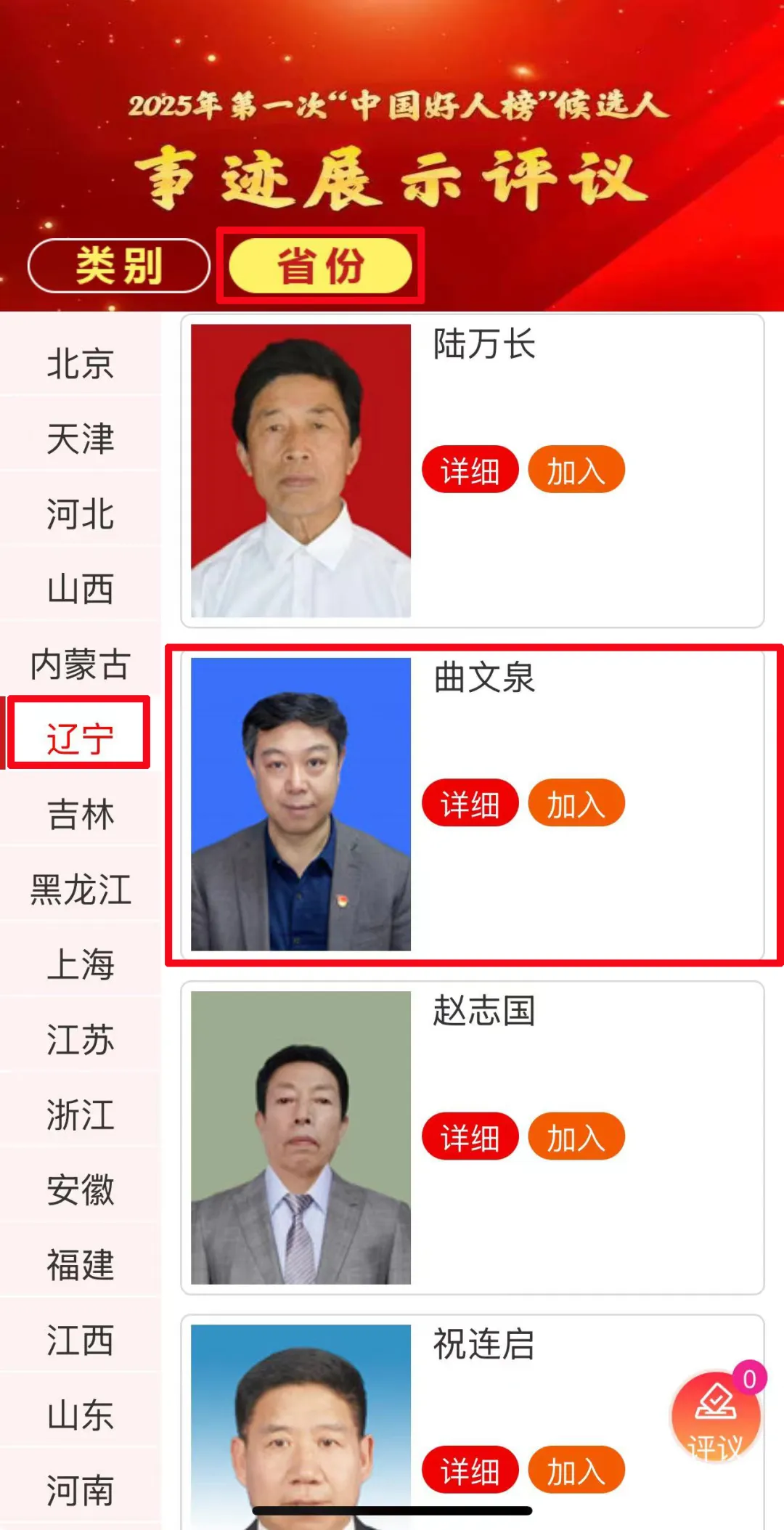Tap 加入 for 陆万长
This screenshot has height=1530, width=784.
coord(576,470)
